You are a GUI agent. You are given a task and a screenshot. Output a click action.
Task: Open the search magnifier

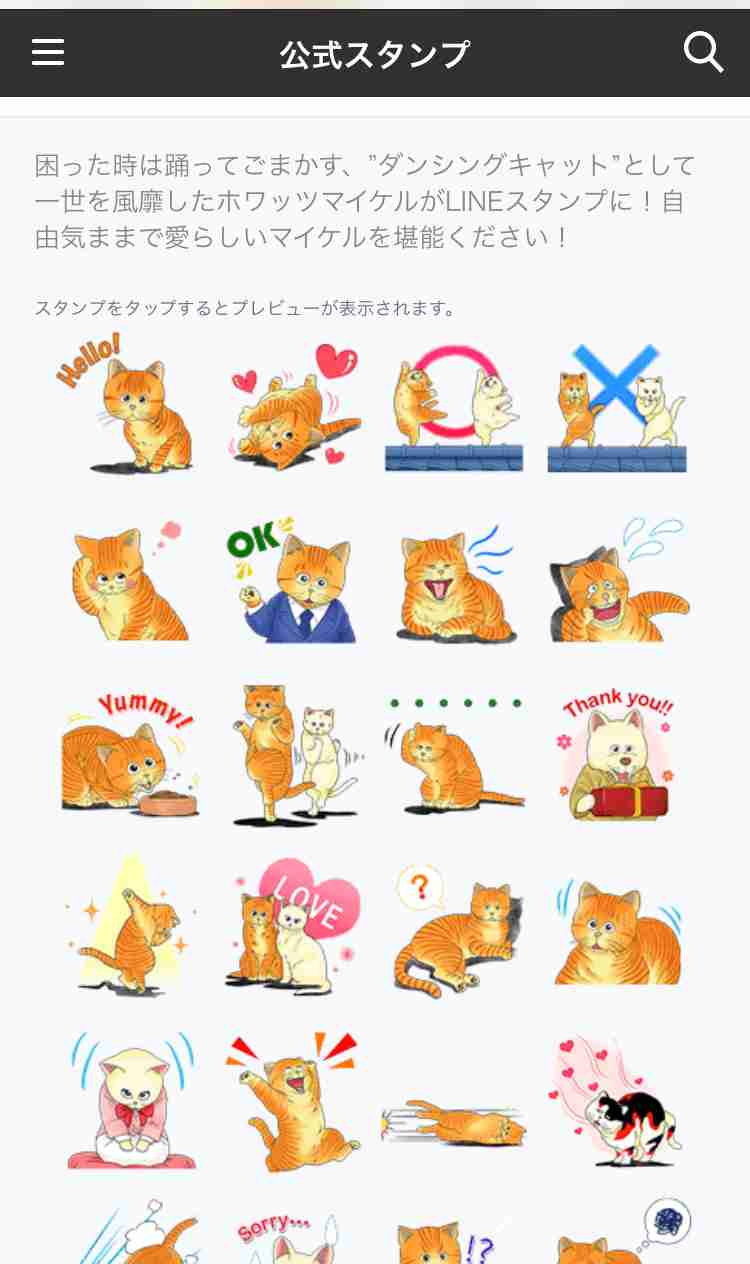(703, 52)
